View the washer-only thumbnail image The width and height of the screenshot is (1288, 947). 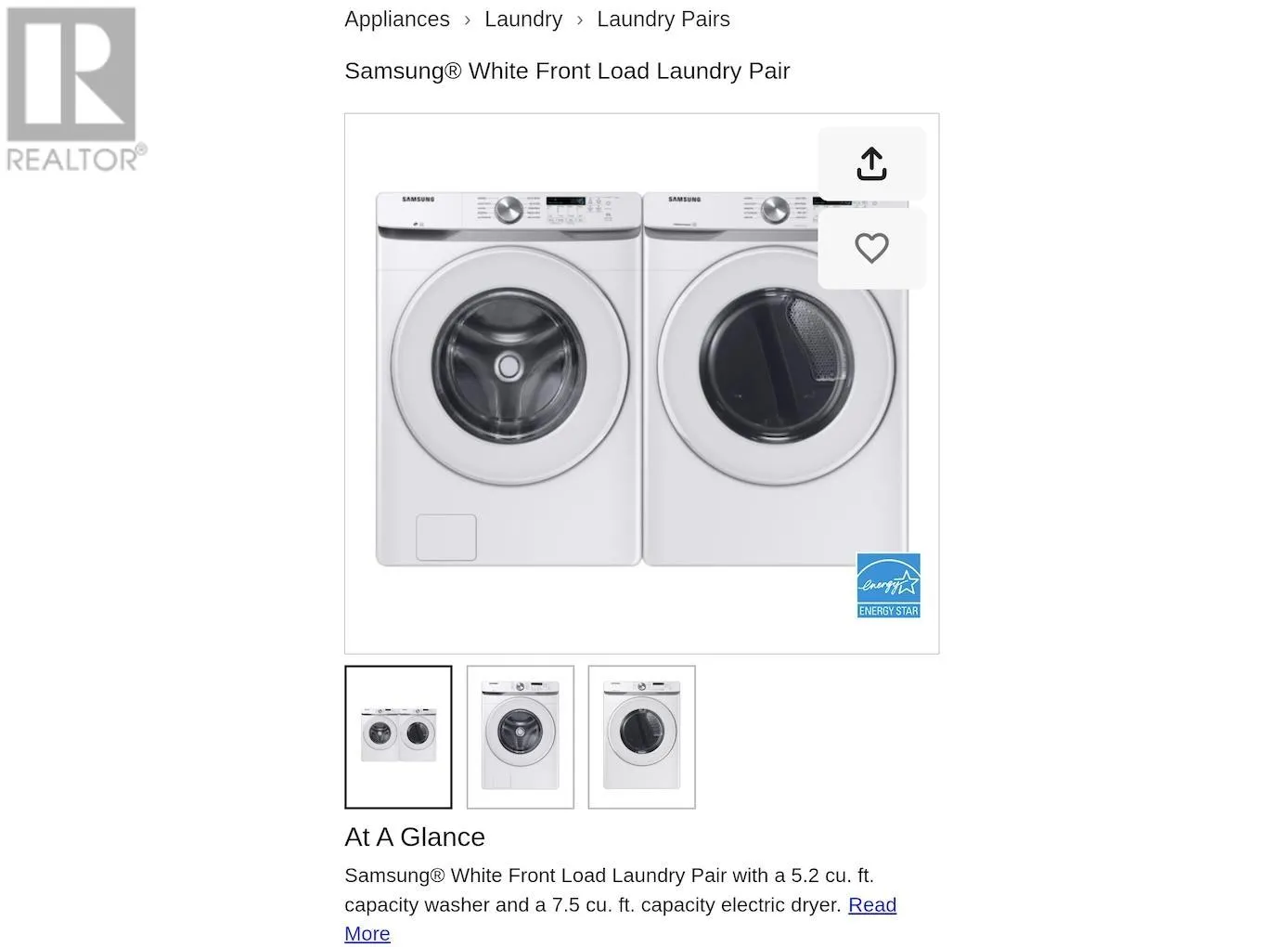[520, 736]
